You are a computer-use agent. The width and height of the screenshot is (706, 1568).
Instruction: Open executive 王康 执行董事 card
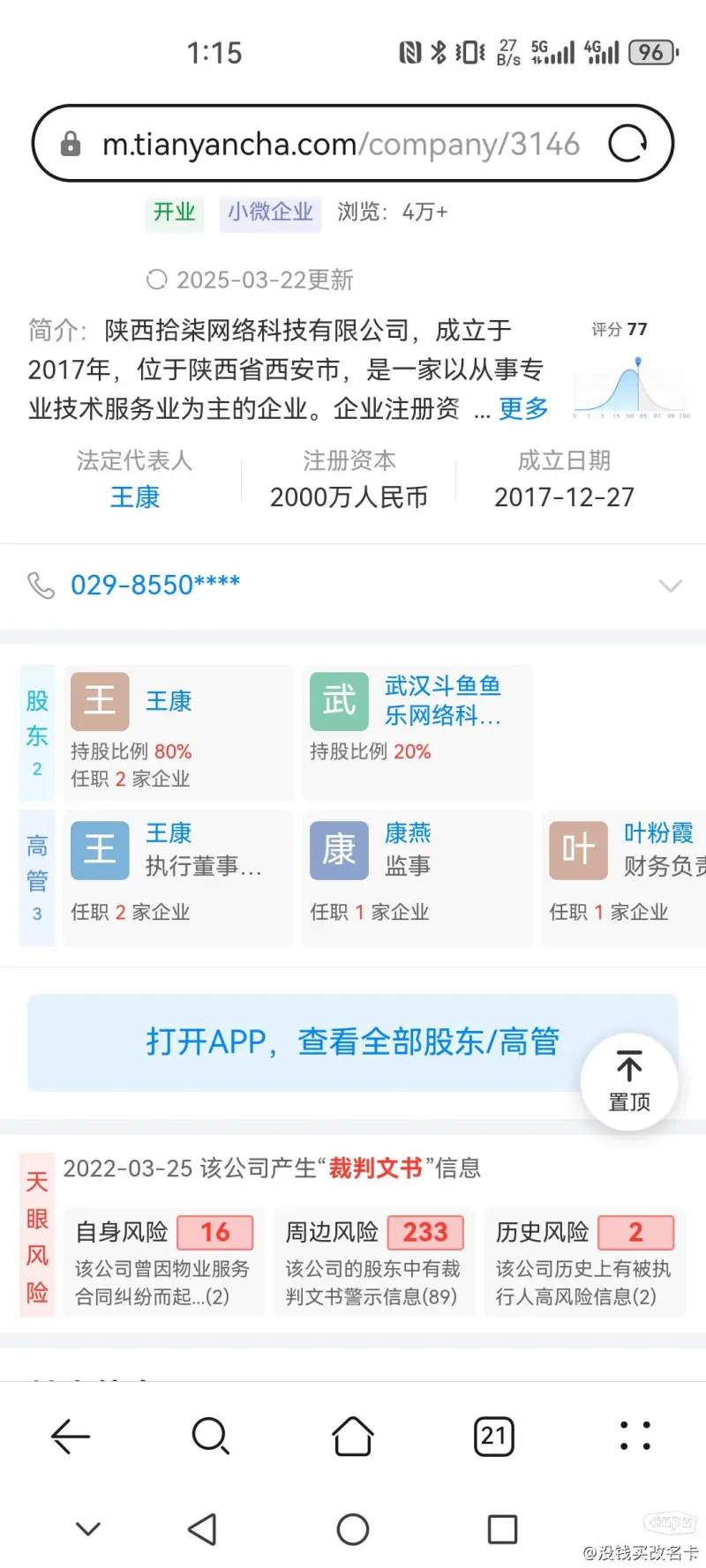point(178,878)
